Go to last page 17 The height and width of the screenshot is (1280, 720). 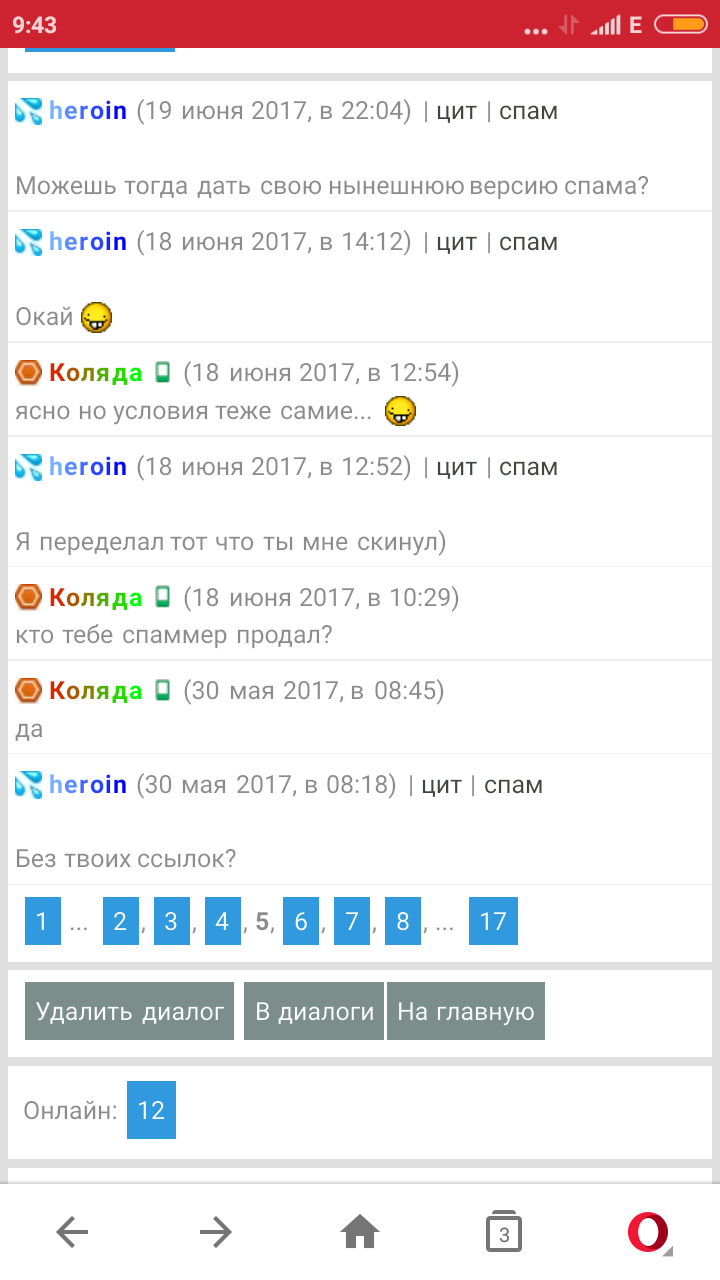click(x=493, y=921)
